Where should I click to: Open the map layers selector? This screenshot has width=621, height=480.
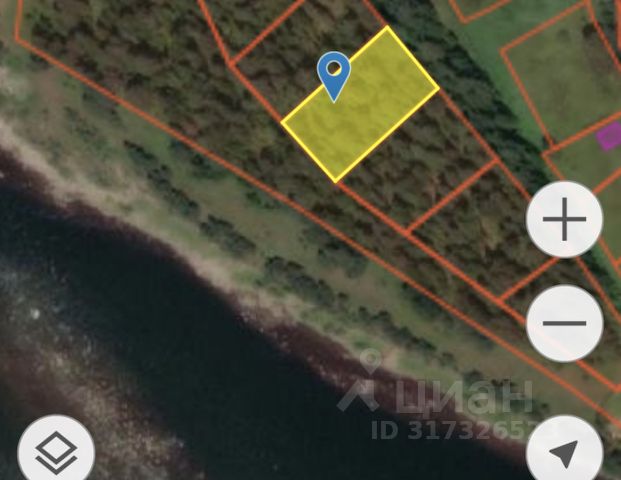(56, 453)
